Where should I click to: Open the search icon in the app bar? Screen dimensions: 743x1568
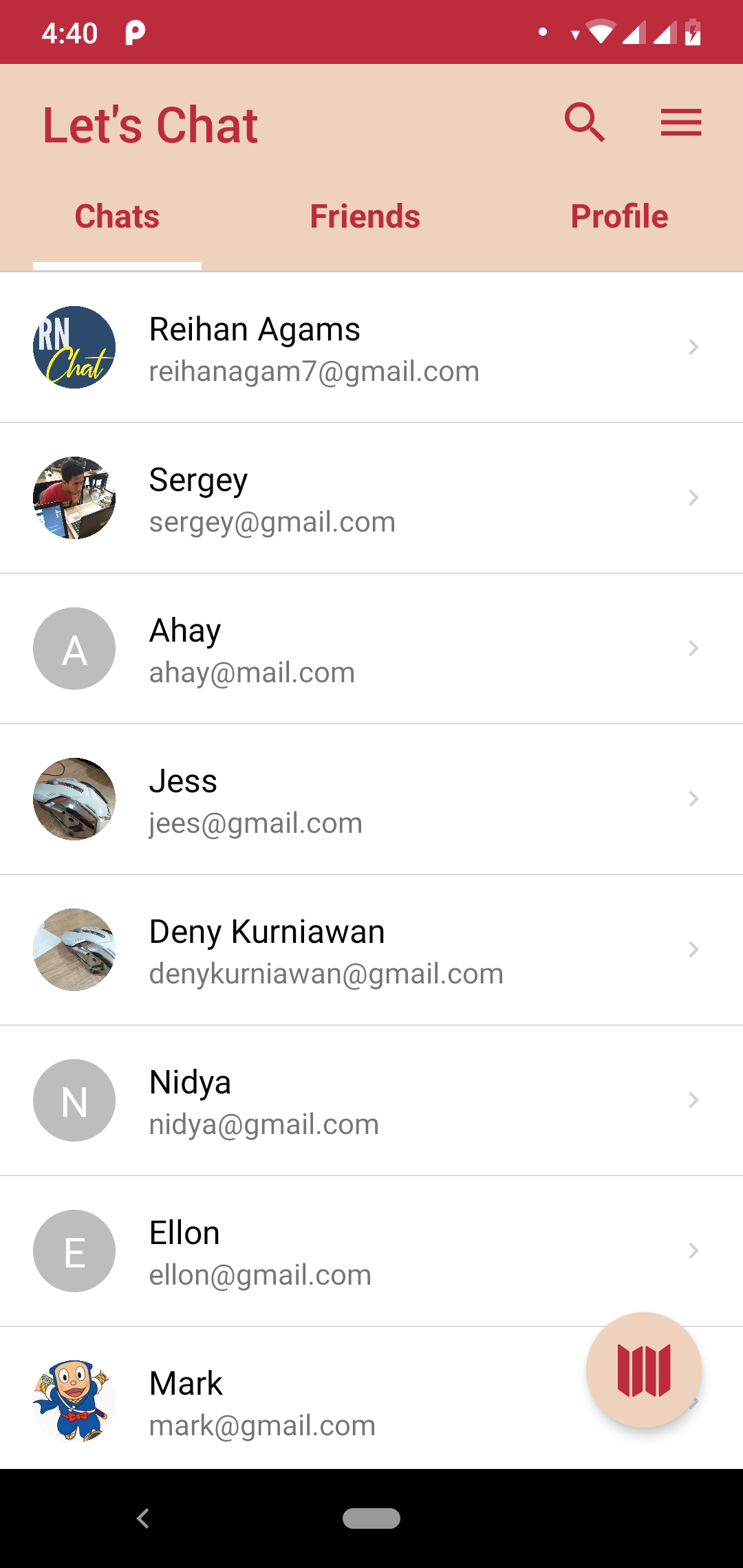(x=584, y=122)
